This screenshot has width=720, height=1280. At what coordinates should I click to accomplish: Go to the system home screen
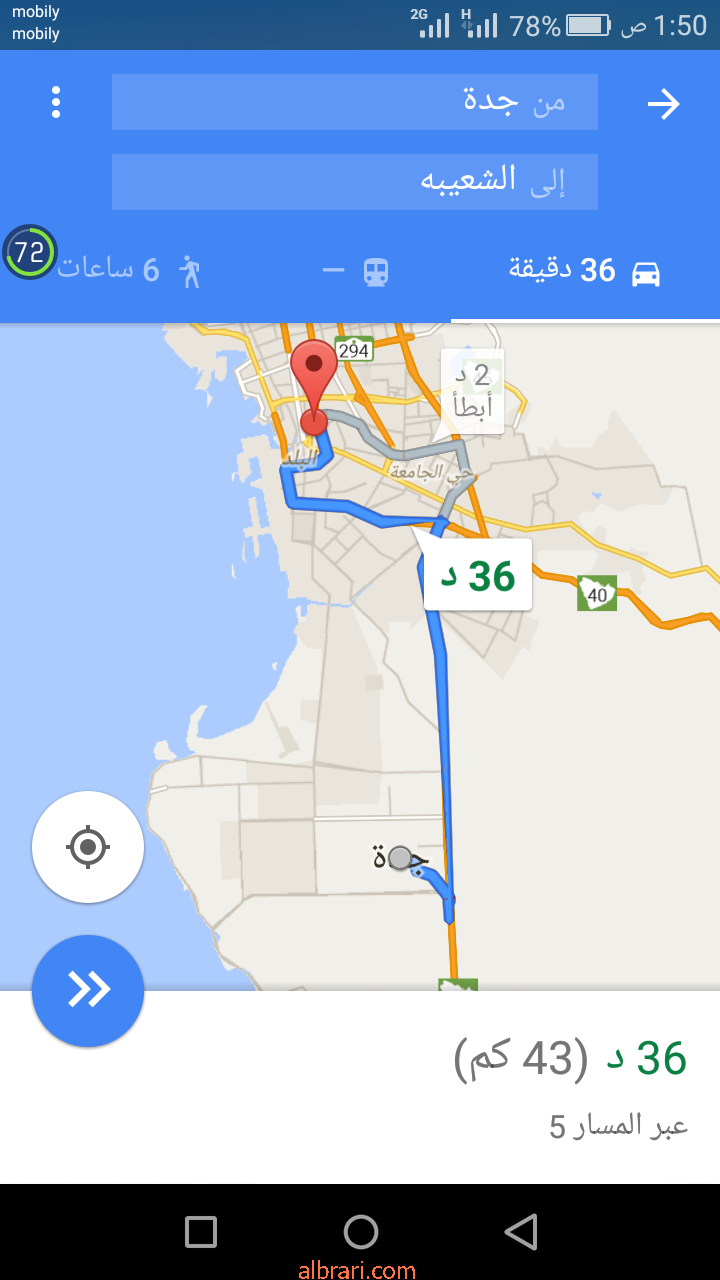pos(361,1232)
